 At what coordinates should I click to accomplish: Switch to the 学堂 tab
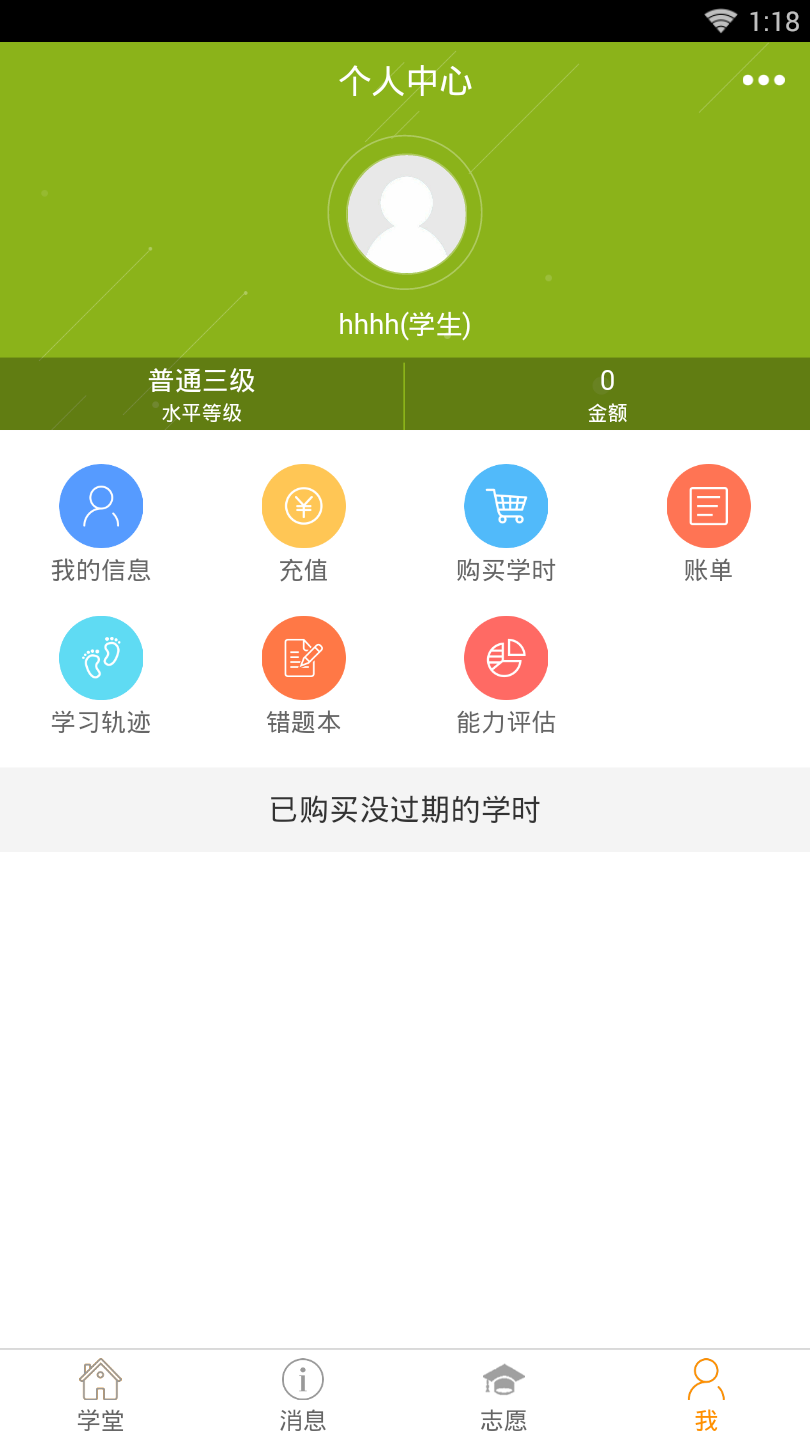(101, 1395)
